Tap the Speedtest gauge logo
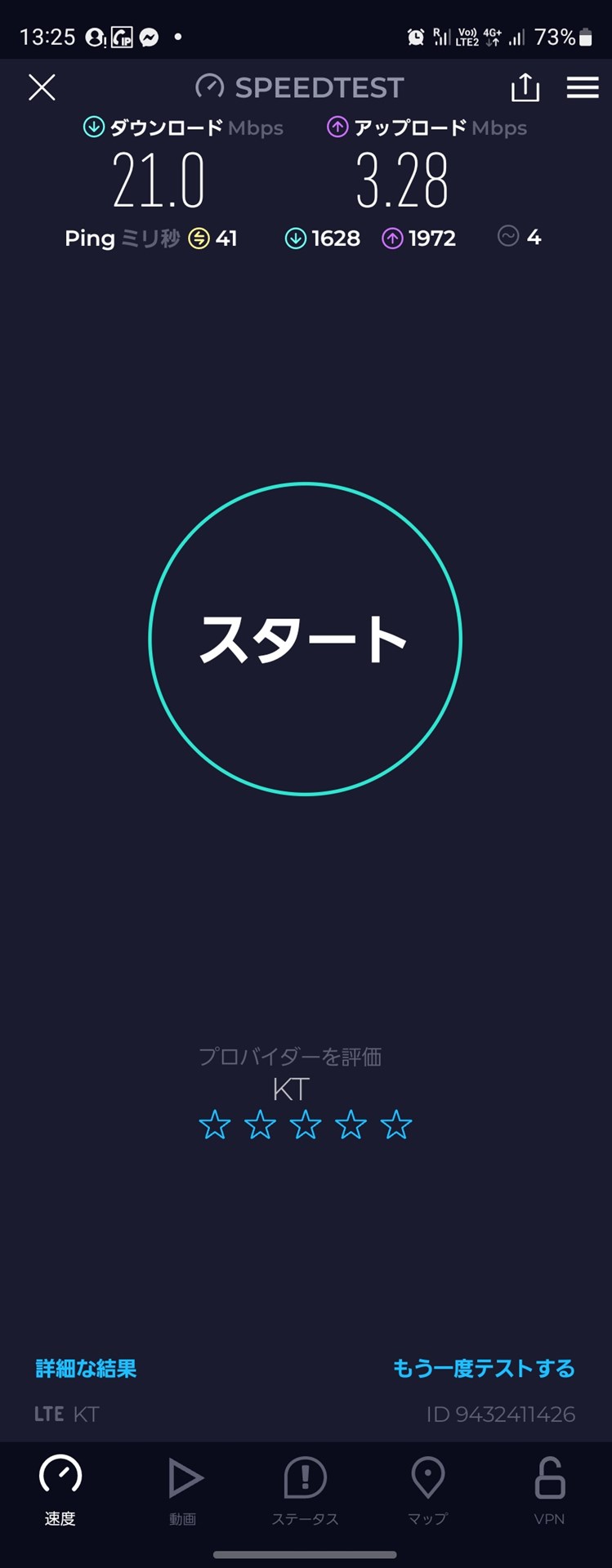This screenshot has width=612, height=1568. 209,87
